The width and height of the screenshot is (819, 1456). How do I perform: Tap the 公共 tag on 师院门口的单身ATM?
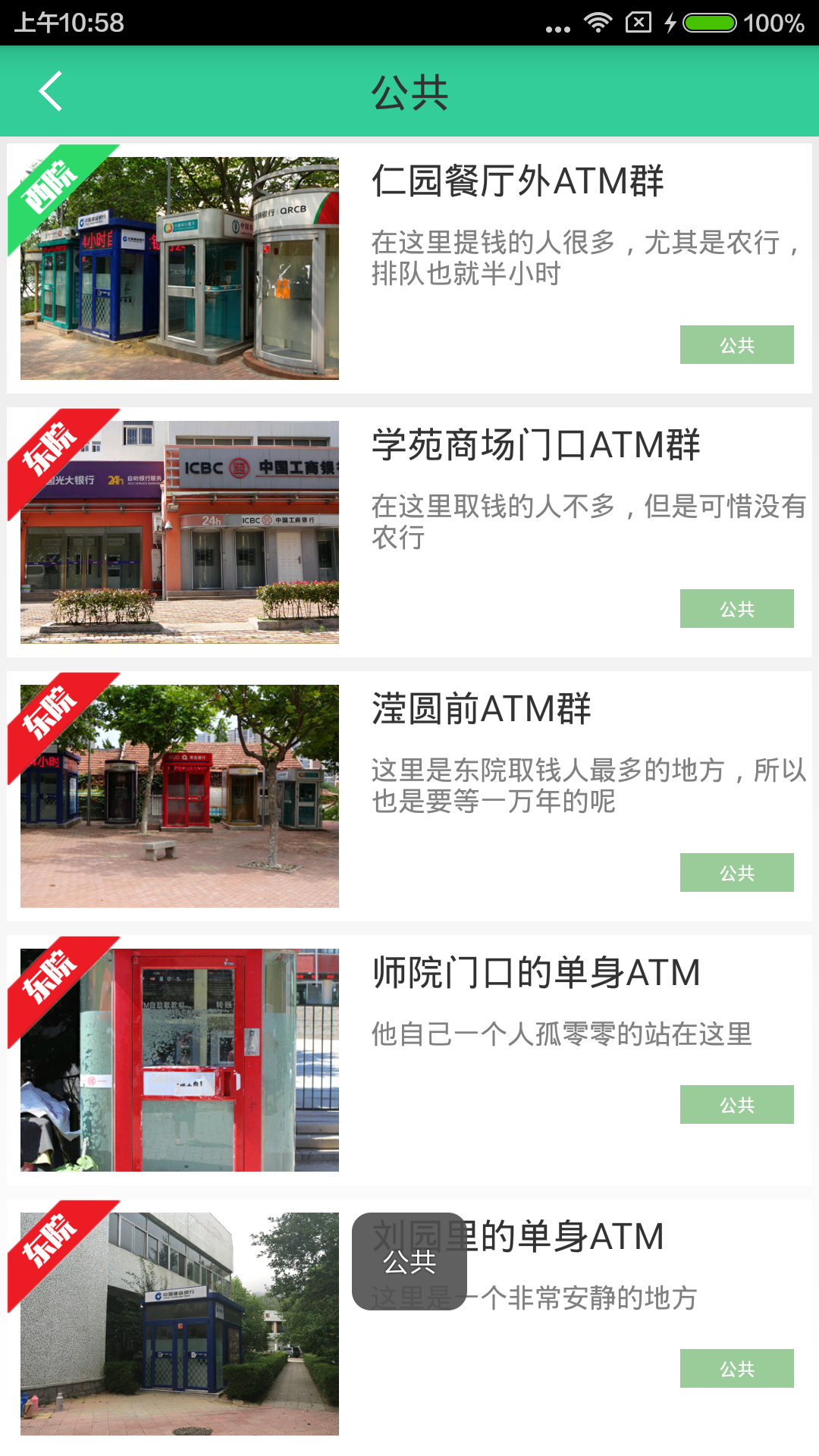736,1105
